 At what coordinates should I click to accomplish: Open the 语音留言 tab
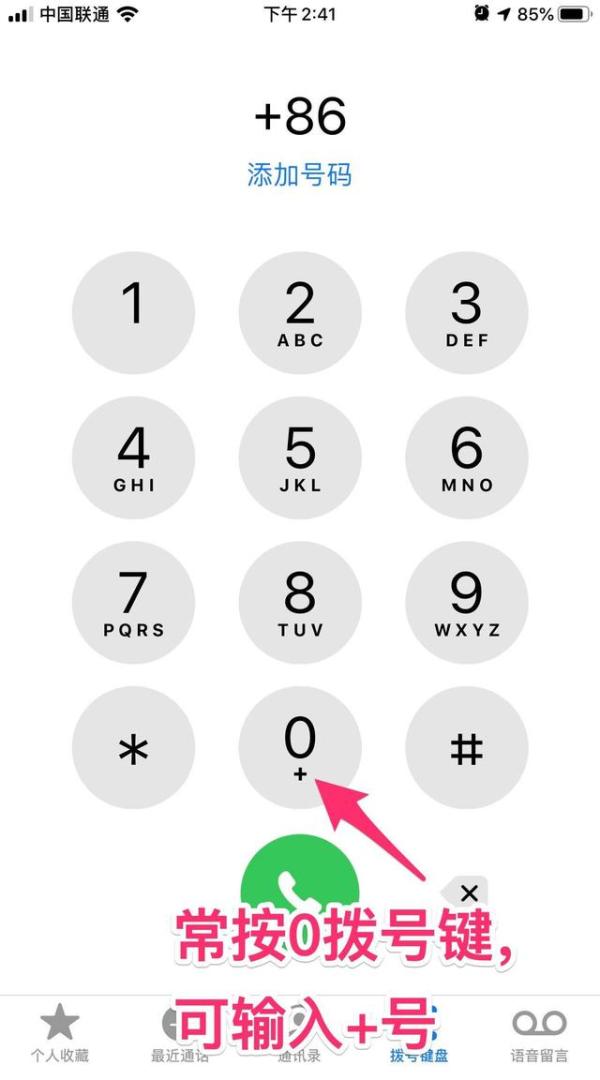(x=539, y=1032)
